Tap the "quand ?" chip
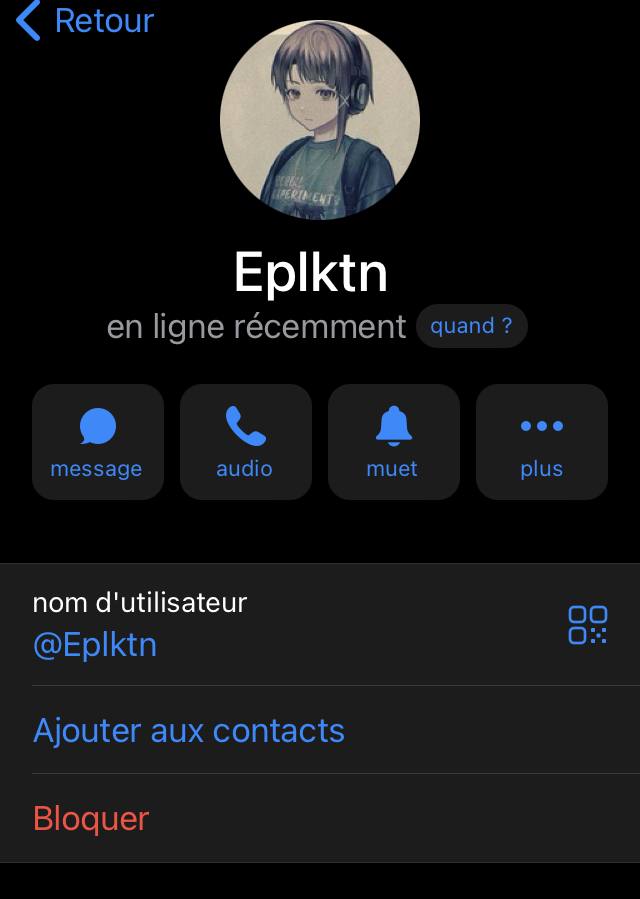The width and height of the screenshot is (640, 899). [471, 326]
